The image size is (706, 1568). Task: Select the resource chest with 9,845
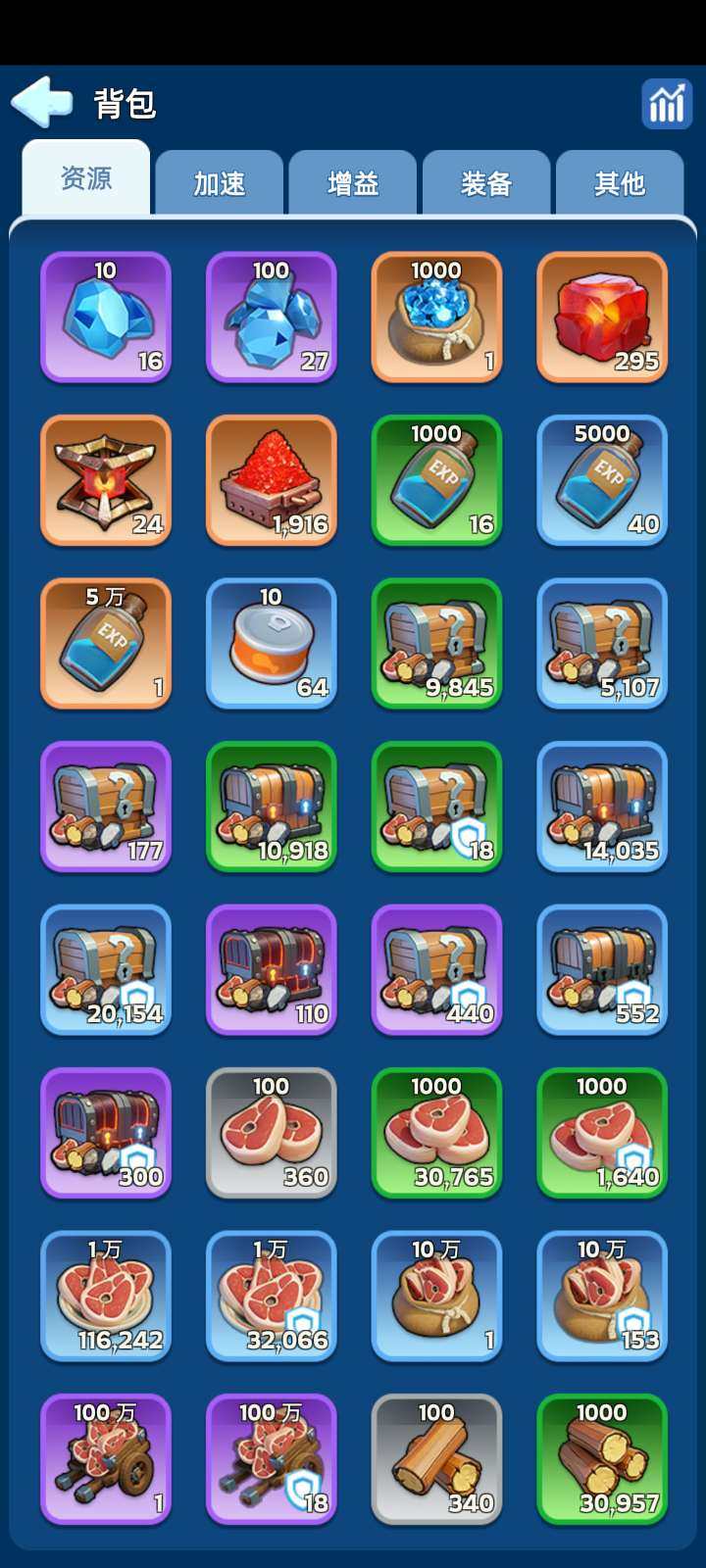pos(436,643)
